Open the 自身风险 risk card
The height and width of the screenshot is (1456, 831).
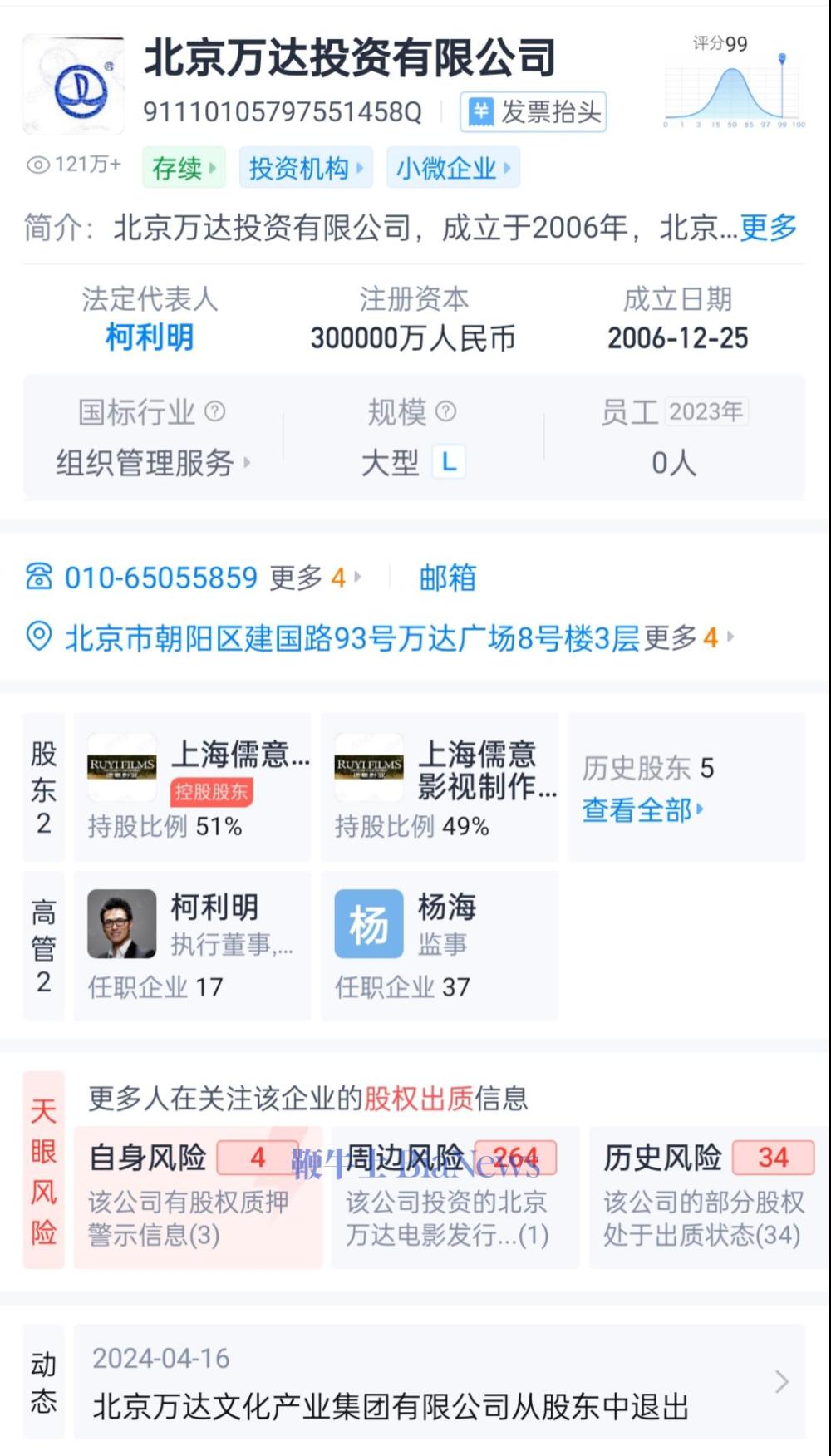click(x=198, y=1197)
